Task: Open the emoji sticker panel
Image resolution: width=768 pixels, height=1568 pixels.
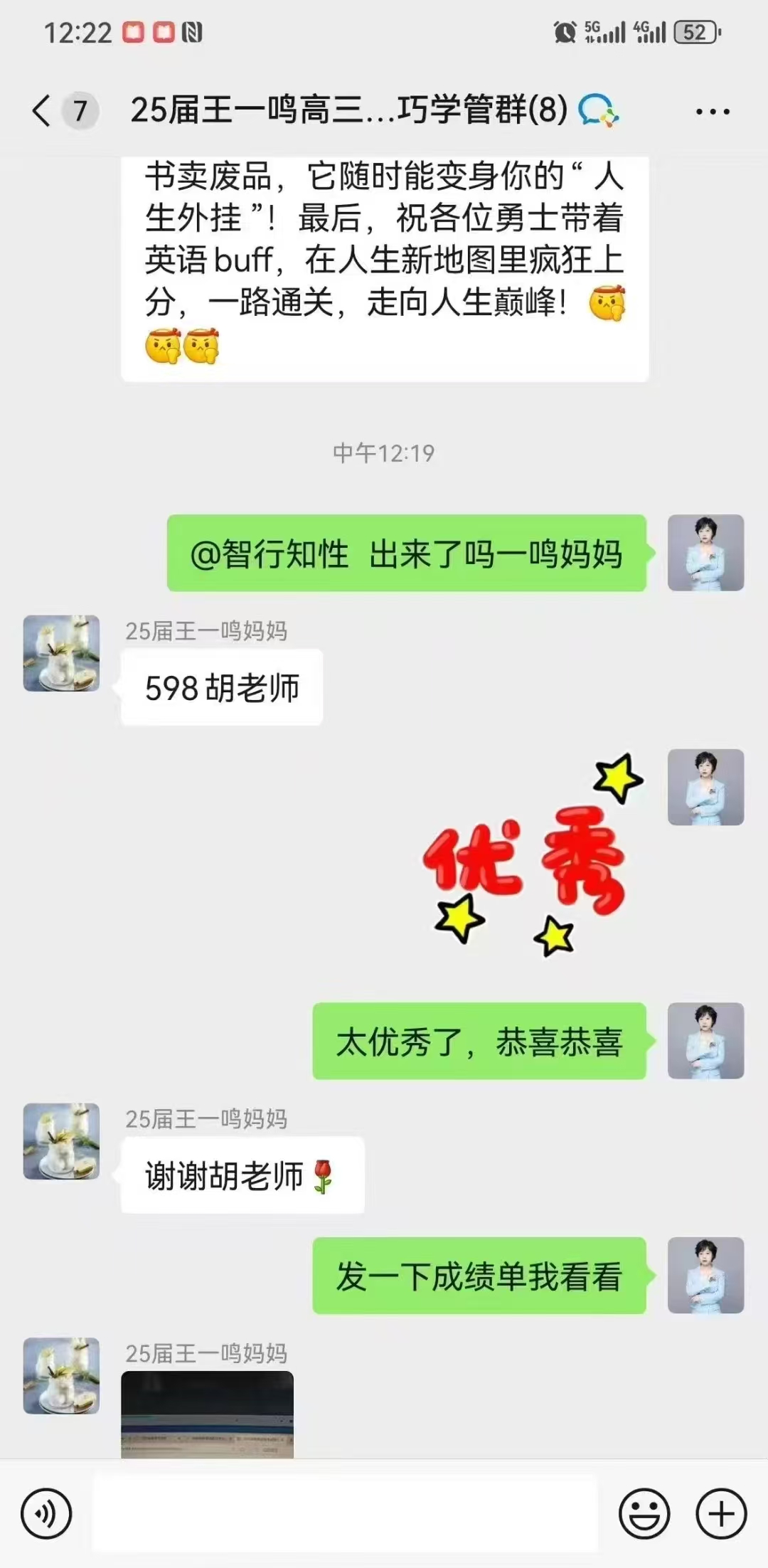Action: (x=644, y=1513)
